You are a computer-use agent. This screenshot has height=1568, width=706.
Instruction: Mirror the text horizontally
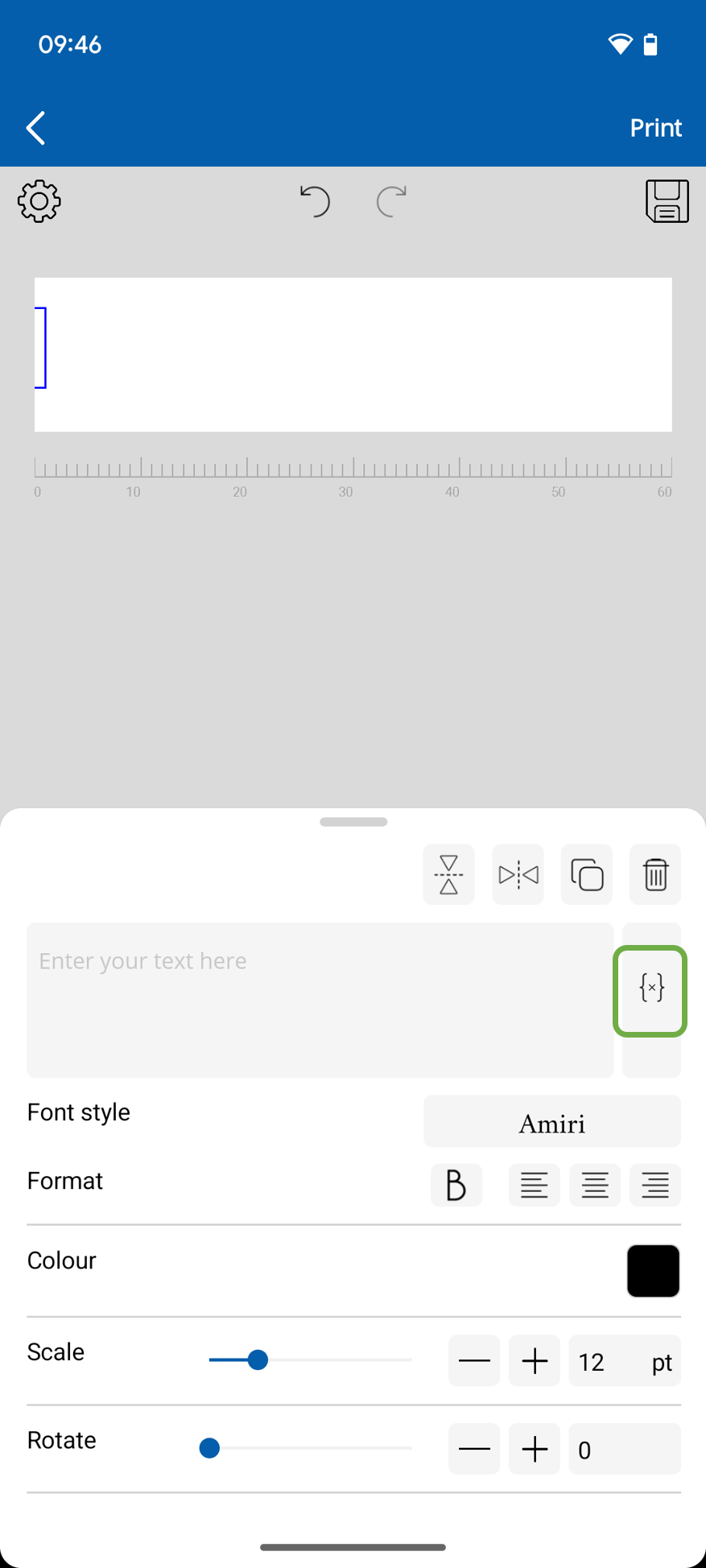tap(518, 874)
